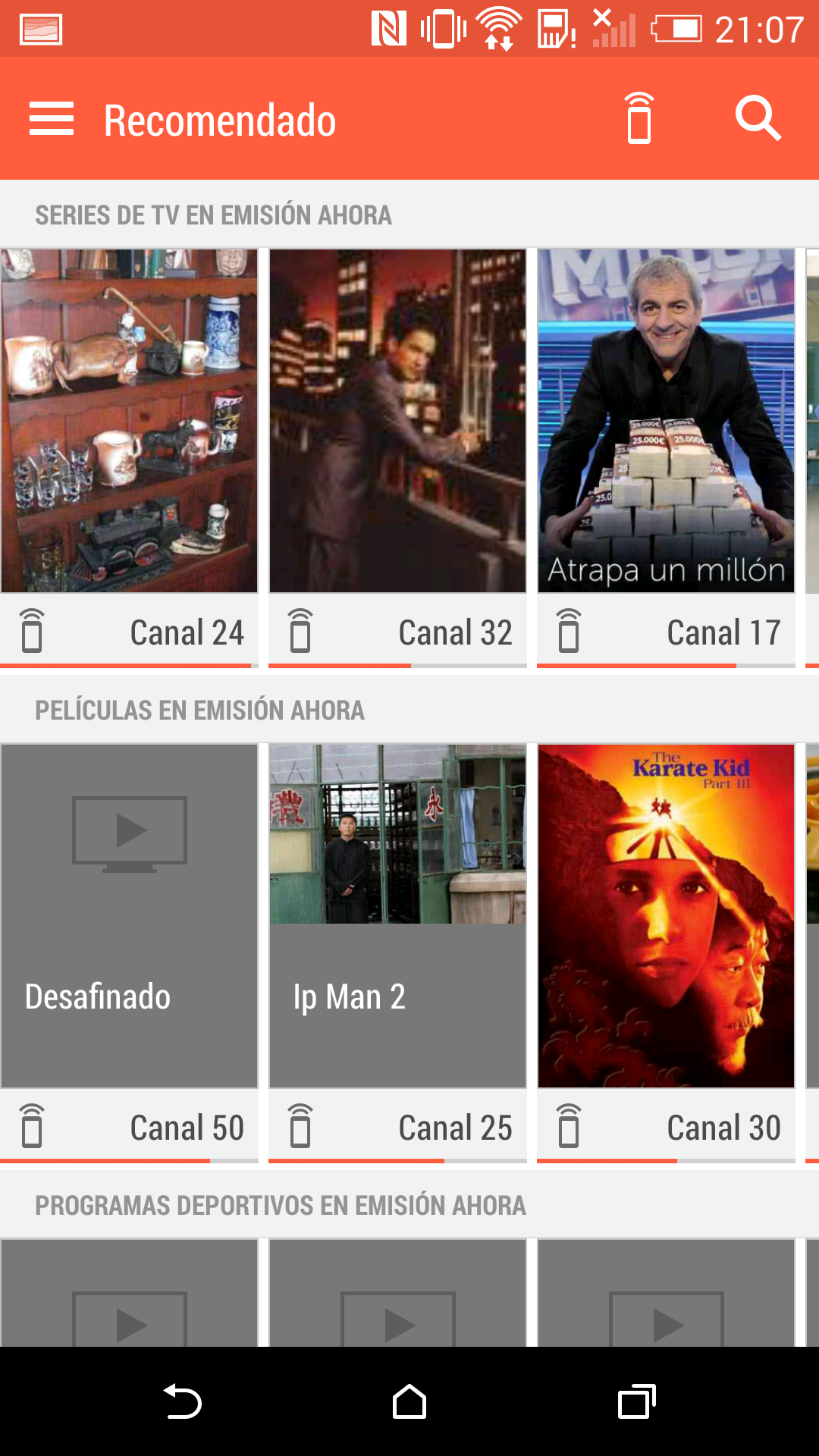Return to the home screen
Viewport: 819px width, 1456px height.
click(409, 1401)
